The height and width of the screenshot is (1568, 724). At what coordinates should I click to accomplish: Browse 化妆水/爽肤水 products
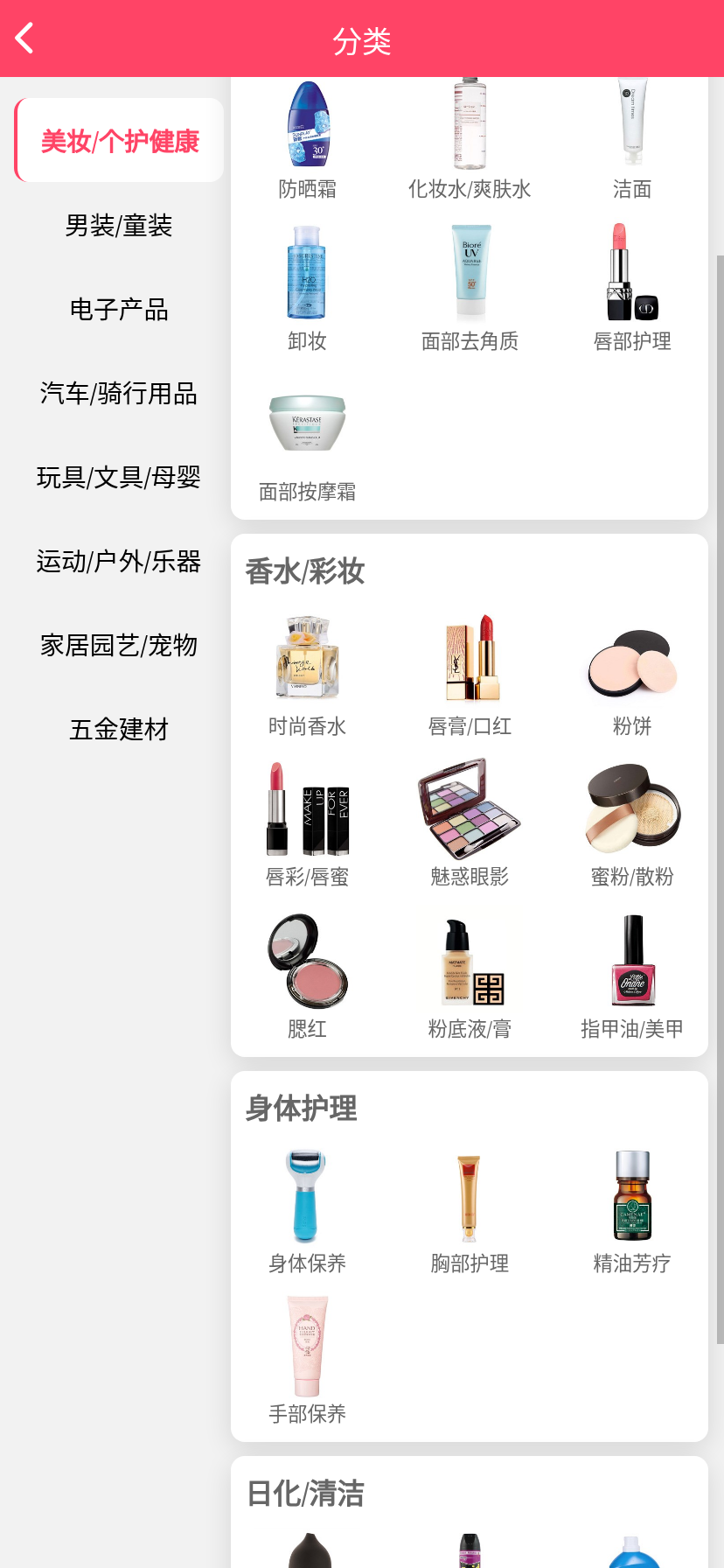tap(470, 140)
